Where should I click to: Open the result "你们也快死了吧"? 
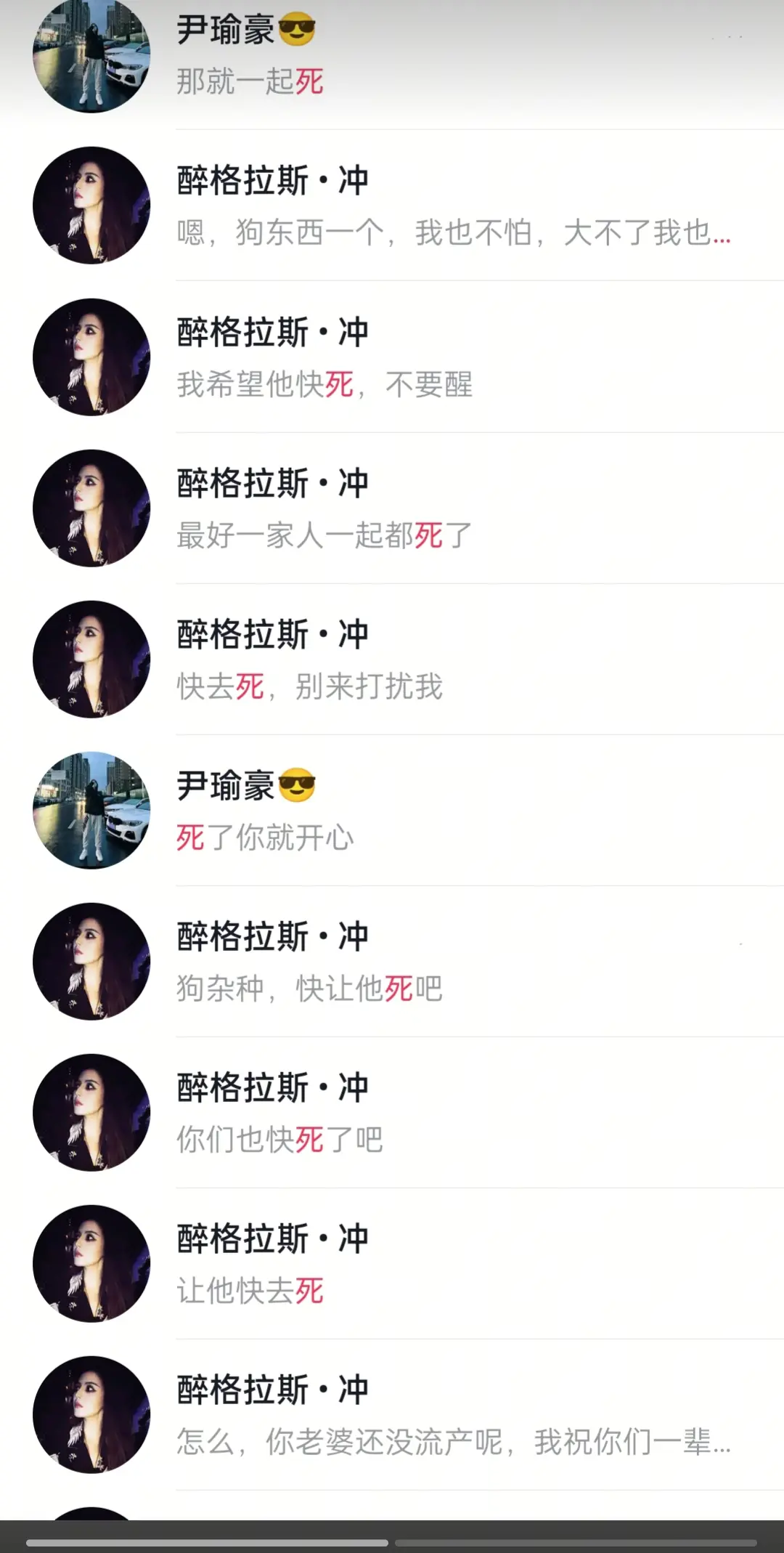(x=392, y=1113)
